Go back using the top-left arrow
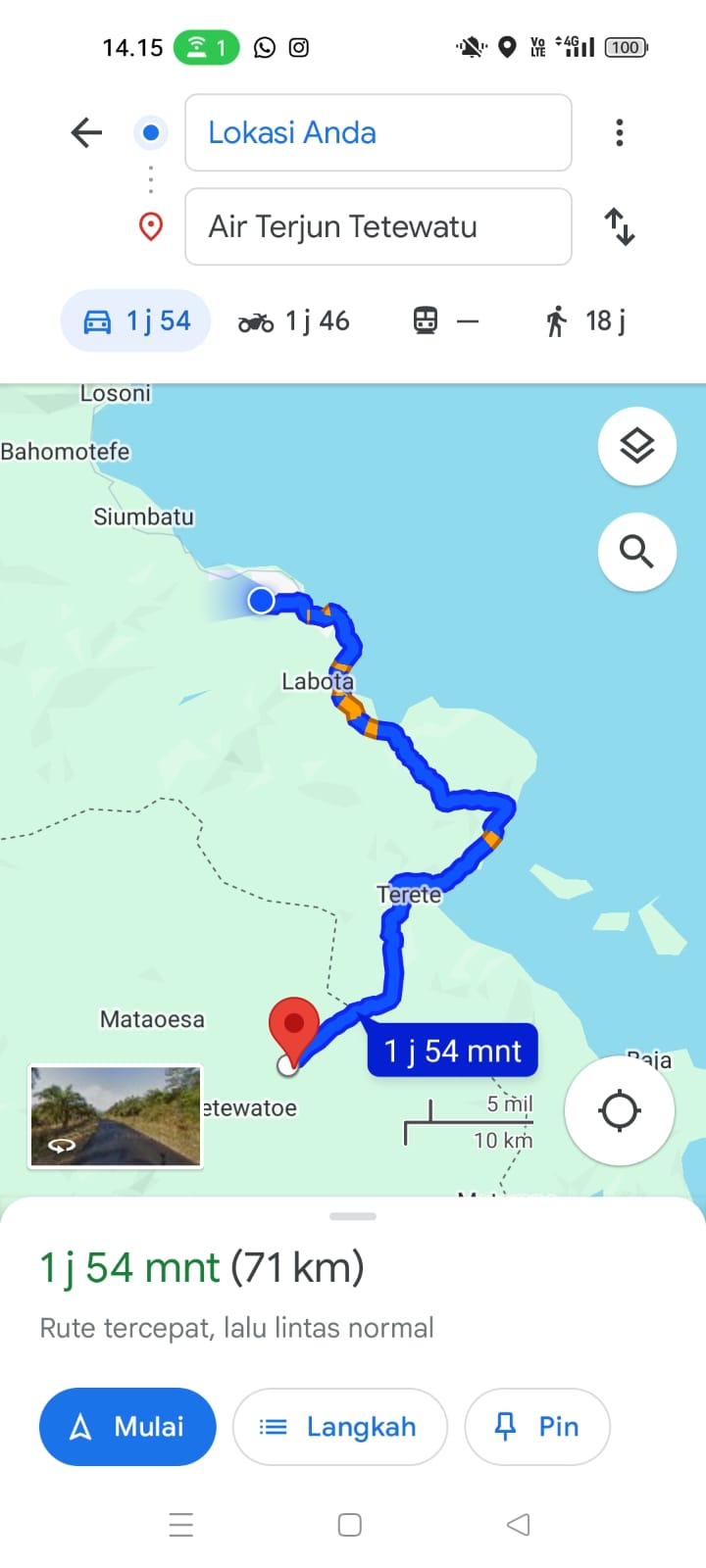706x1568 pixels. point(86,132)
